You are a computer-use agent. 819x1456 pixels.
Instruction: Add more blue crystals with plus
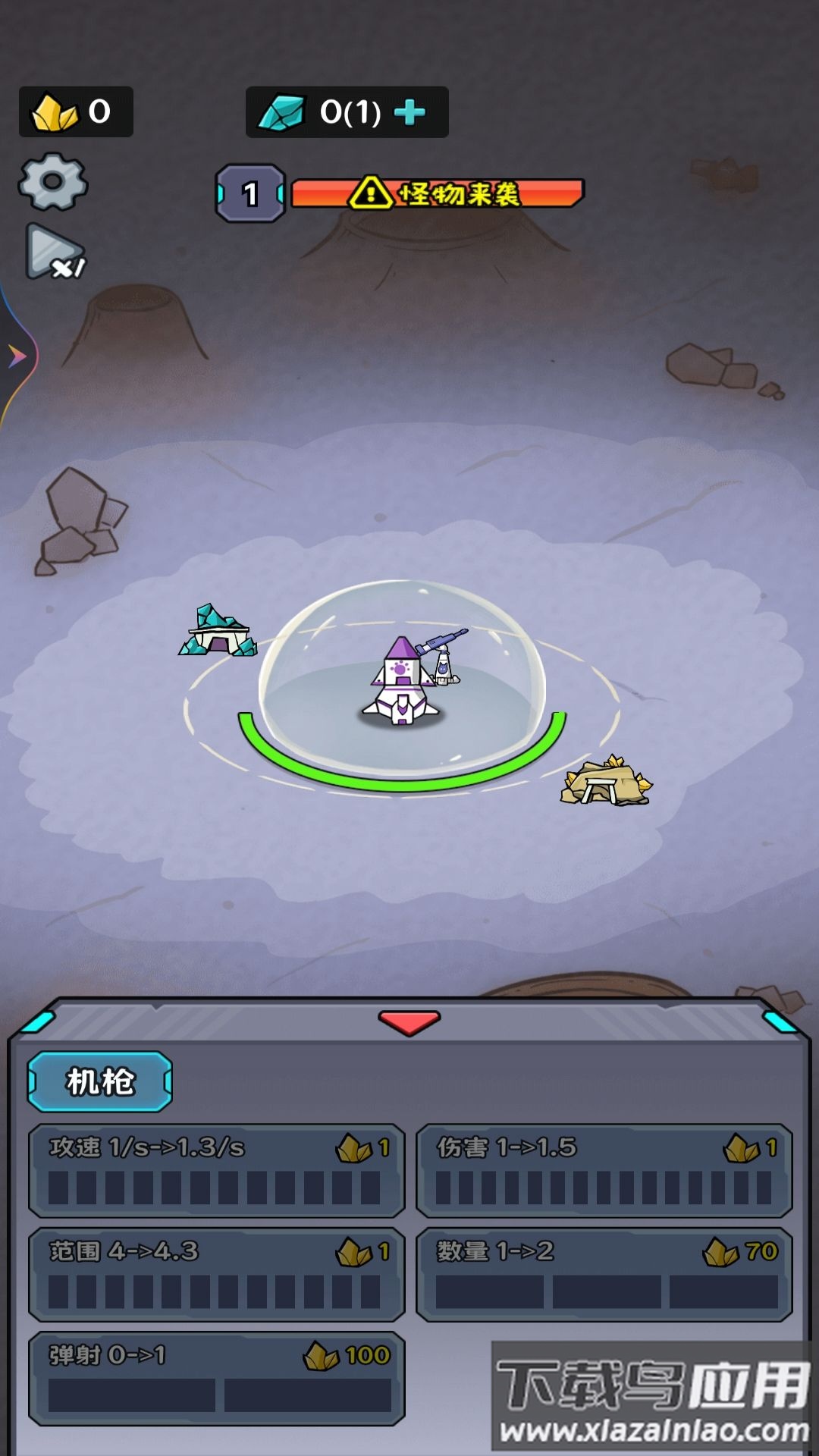tap(410, 112)
